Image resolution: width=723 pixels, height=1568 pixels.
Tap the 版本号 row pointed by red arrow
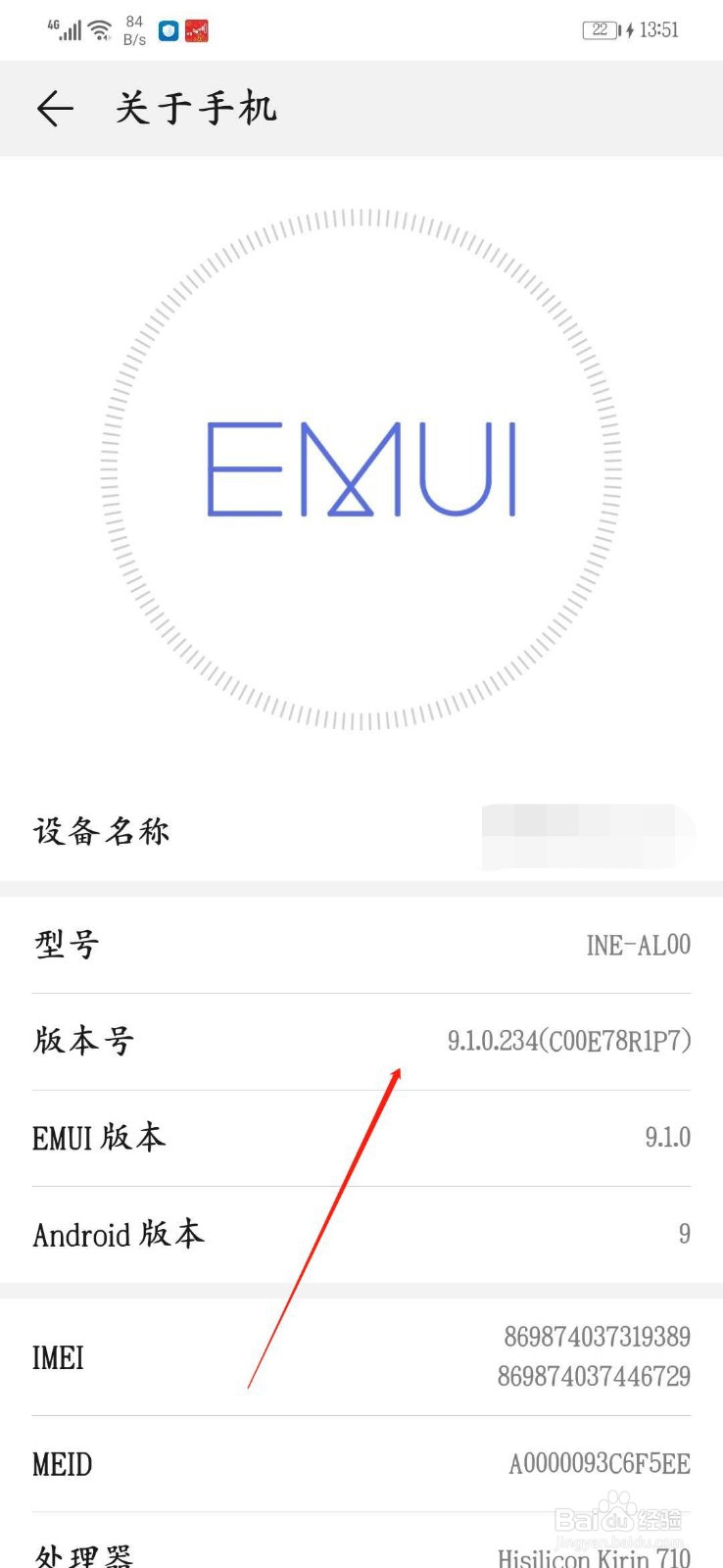[x=361, y=1041]
